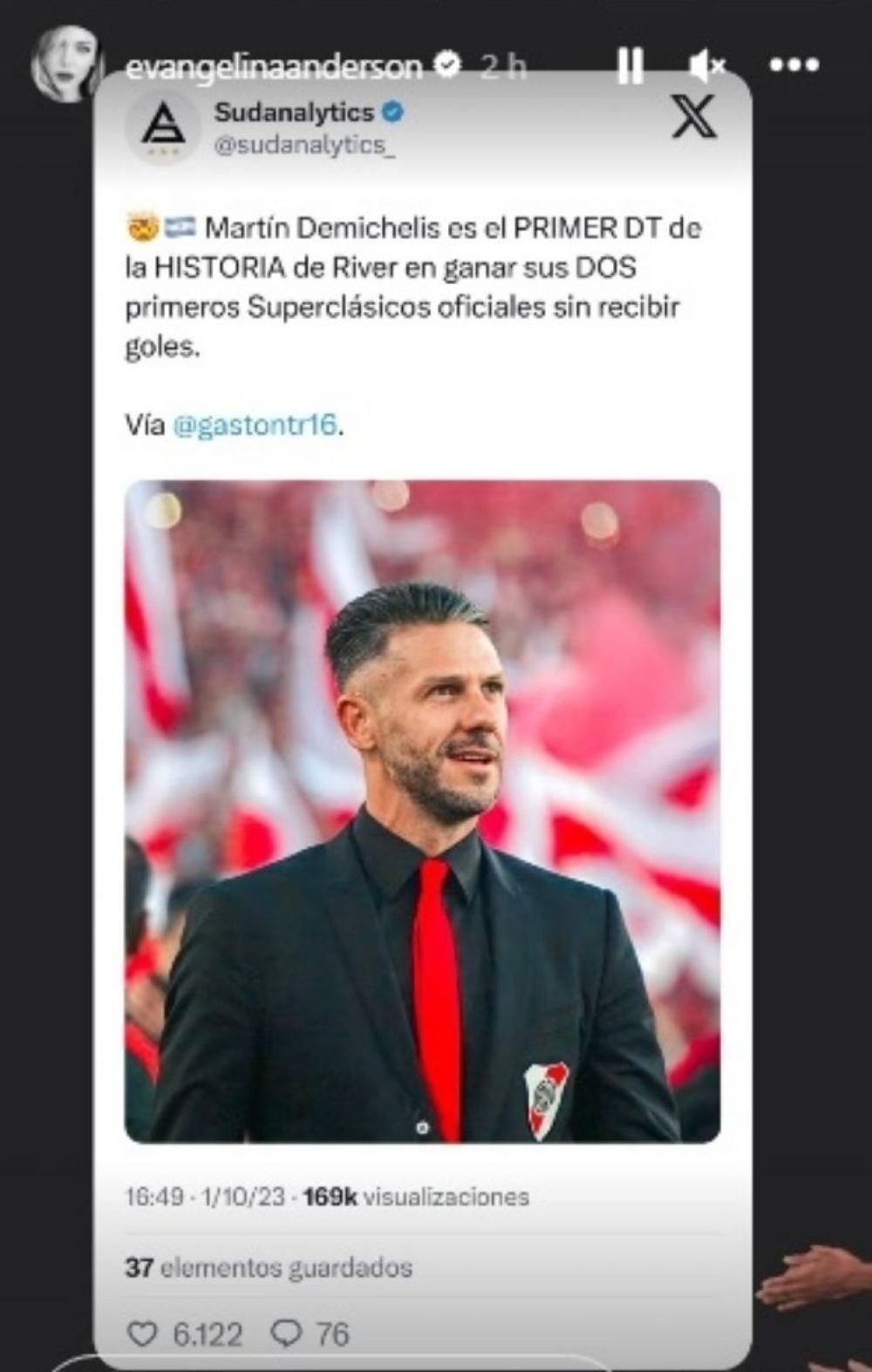872x1372 pixels.
Task: Unmute the story sound
Action: click(707, 65)
